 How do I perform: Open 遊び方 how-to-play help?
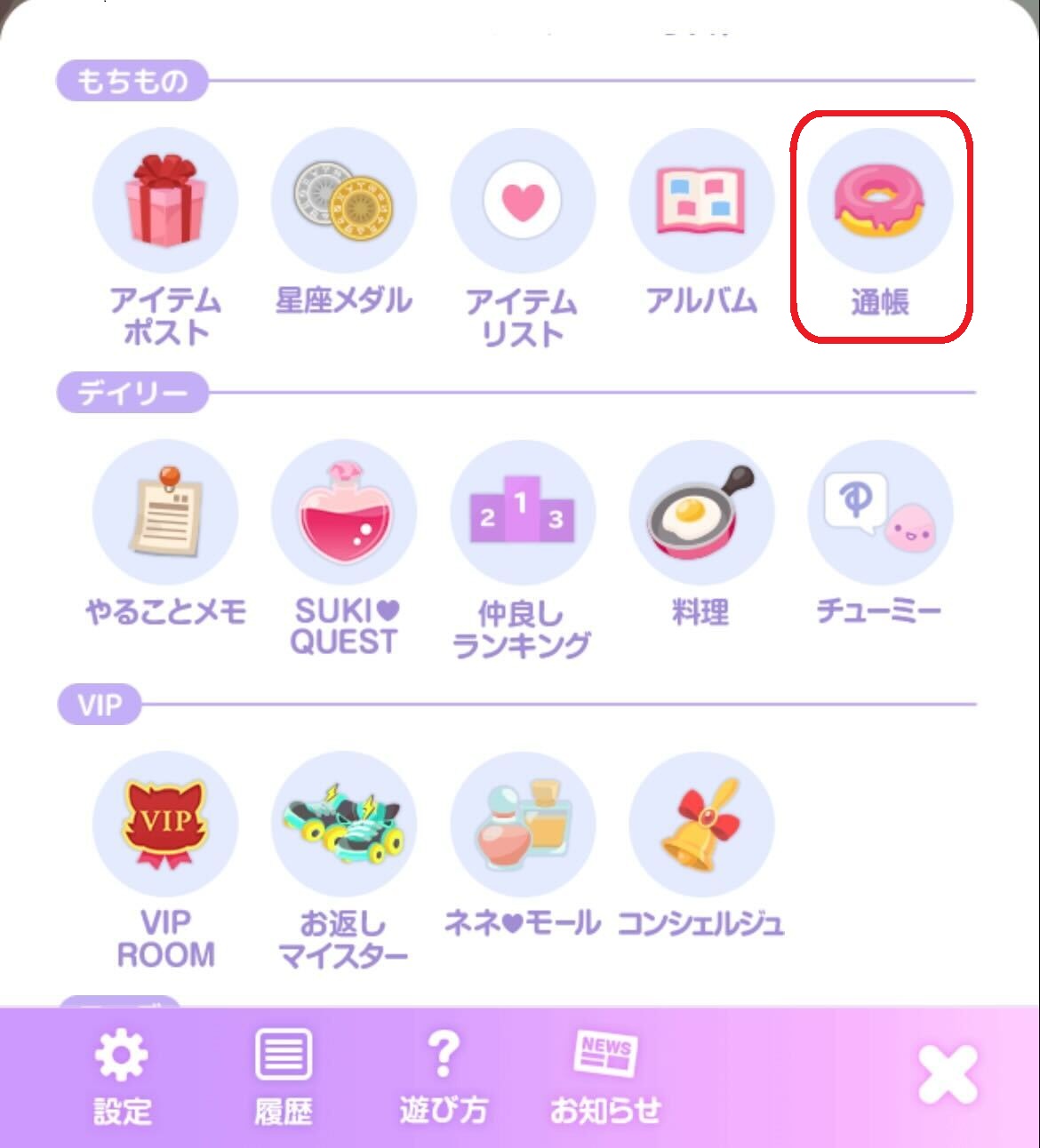(443, 1075)
